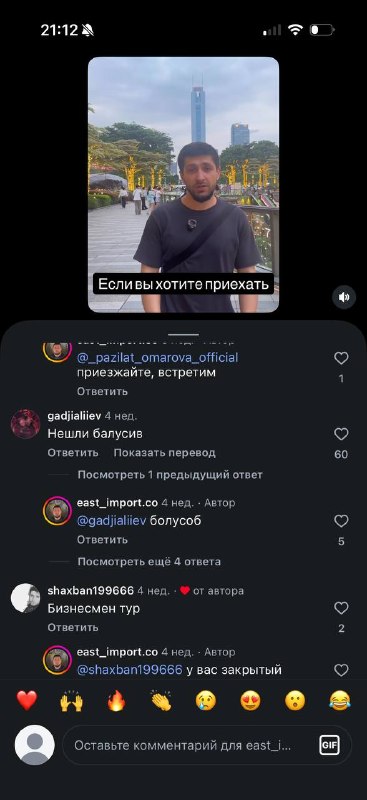Like the reply "приезжайте, встретим"
This screenshot has width=367, height=800.
(x=341, y=358)
